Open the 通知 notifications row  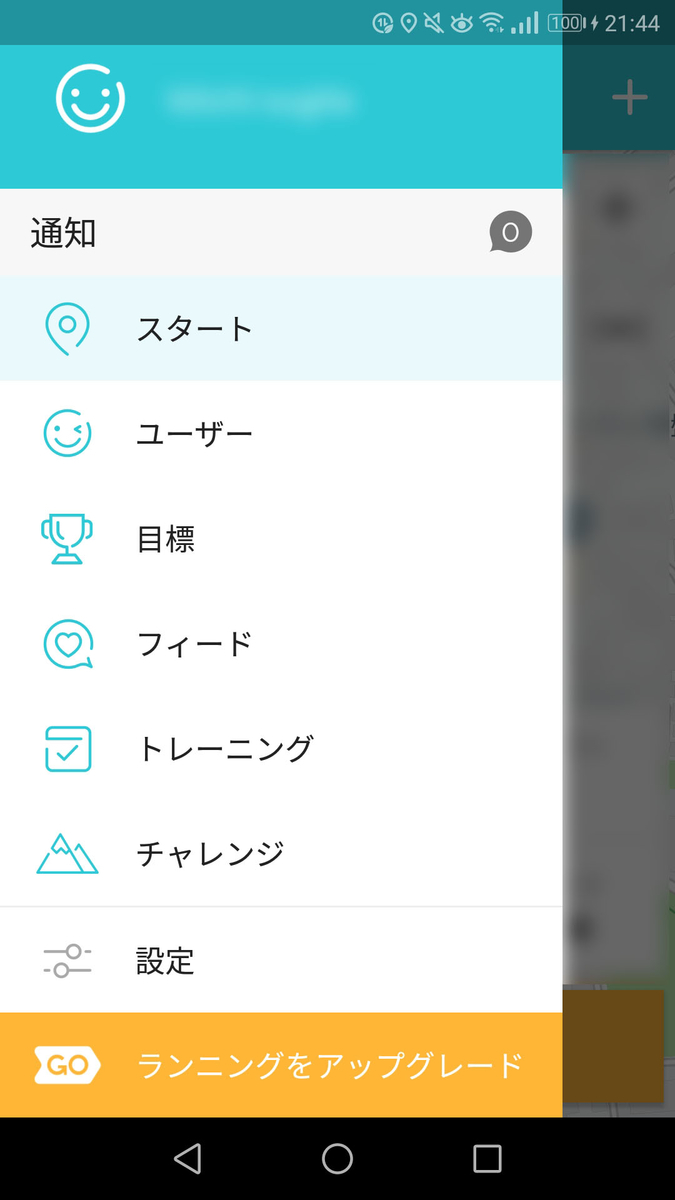point(281,233)
